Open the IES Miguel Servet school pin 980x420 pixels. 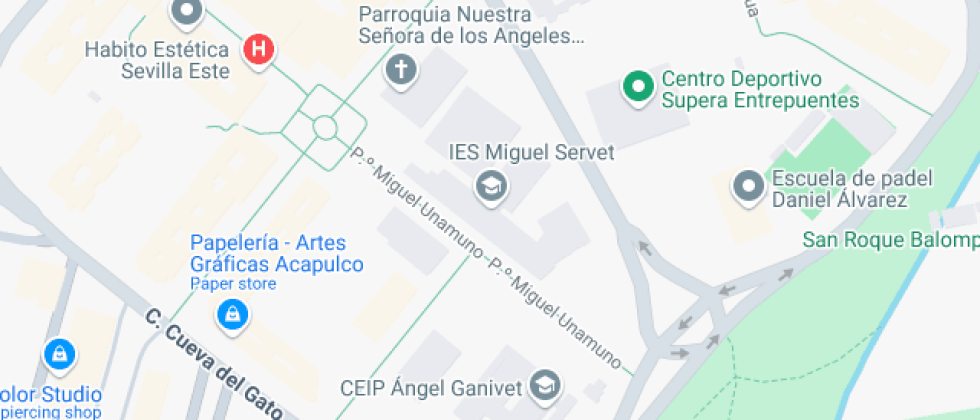tap(490, 185)
